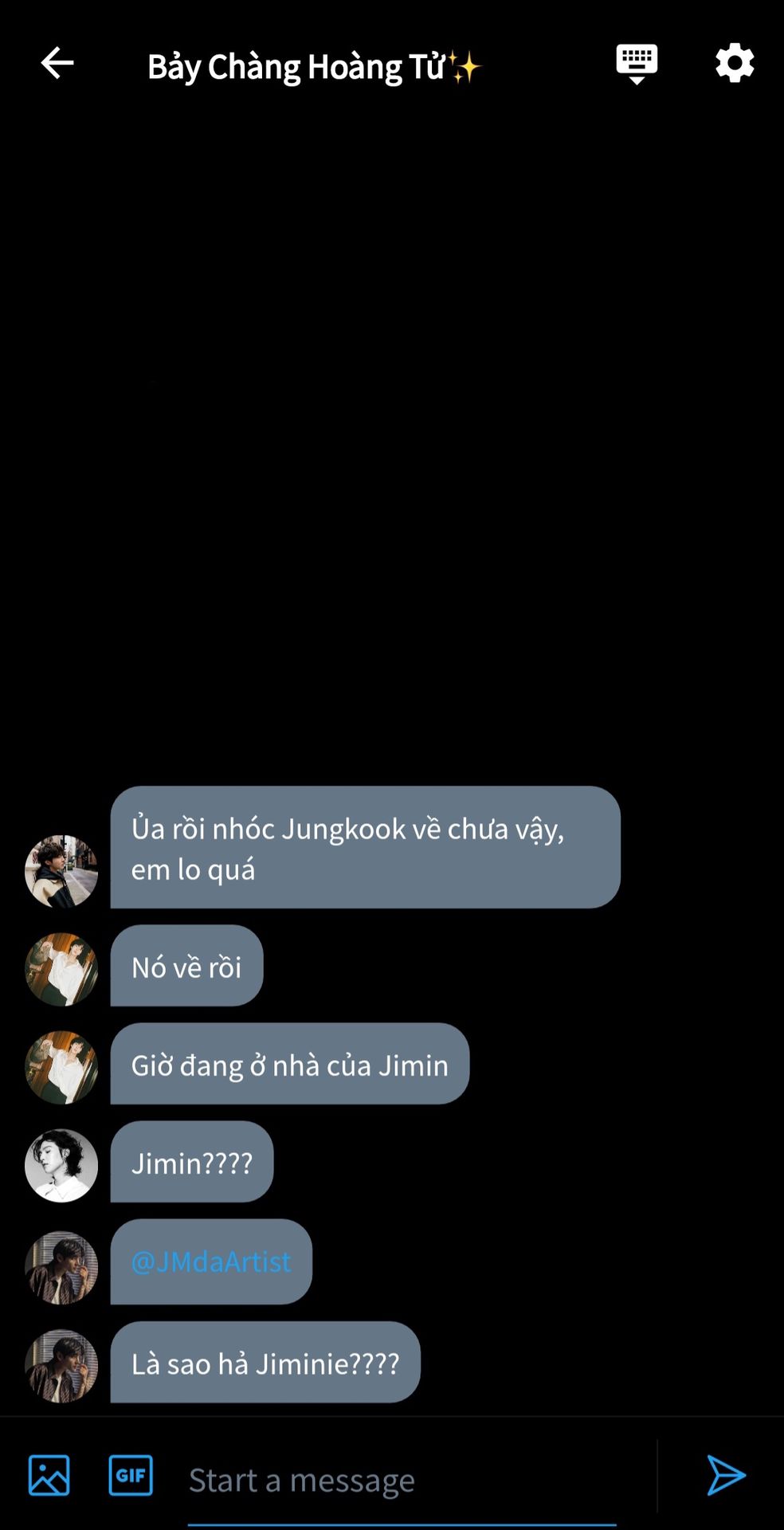
Task: Tap avatar beside Là sao hả Jiminie????
Action: [x=61, y=1366]
